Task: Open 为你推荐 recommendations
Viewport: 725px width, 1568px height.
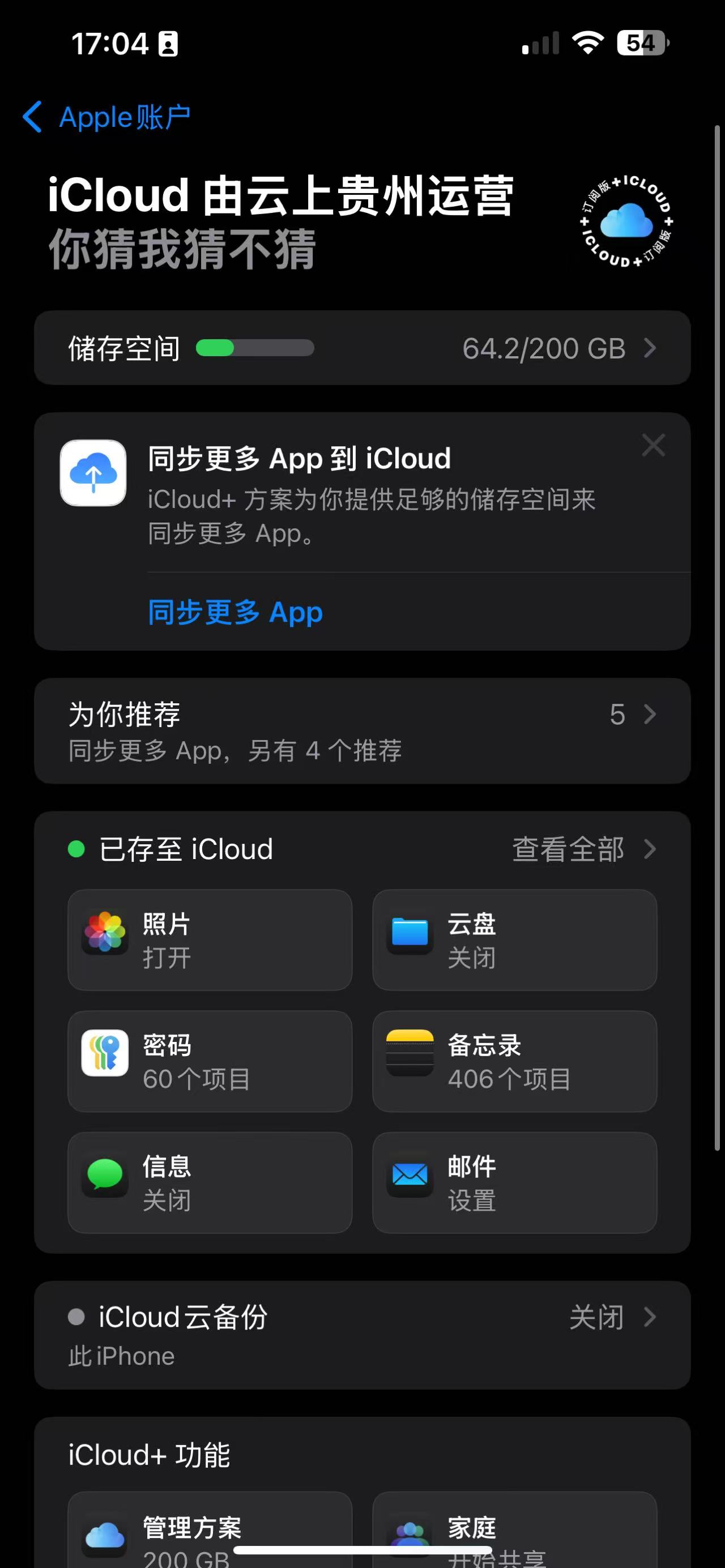Action: (x=362, y=730)
